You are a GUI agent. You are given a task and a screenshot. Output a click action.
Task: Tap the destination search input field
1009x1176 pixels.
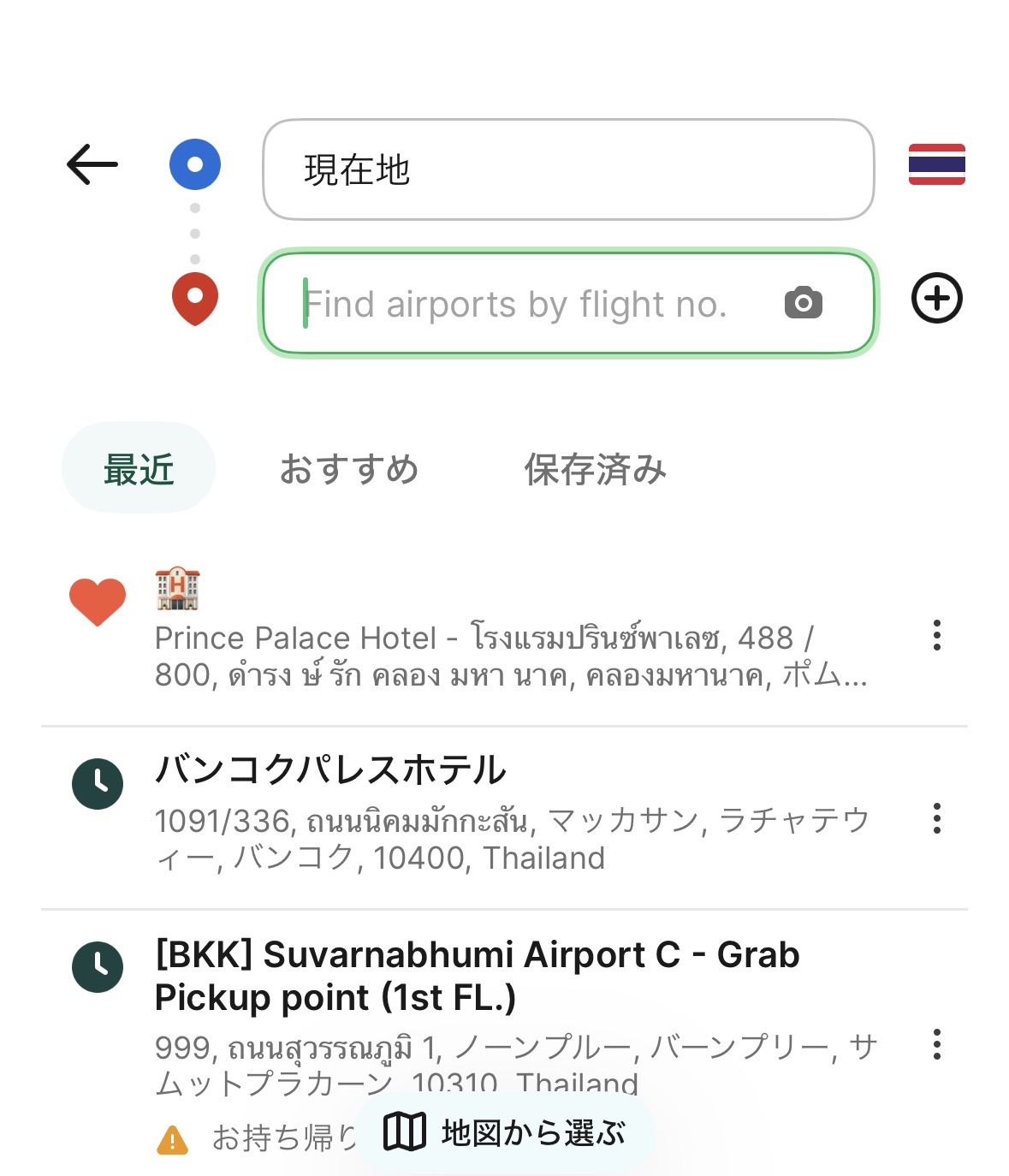tap(513, 303)
